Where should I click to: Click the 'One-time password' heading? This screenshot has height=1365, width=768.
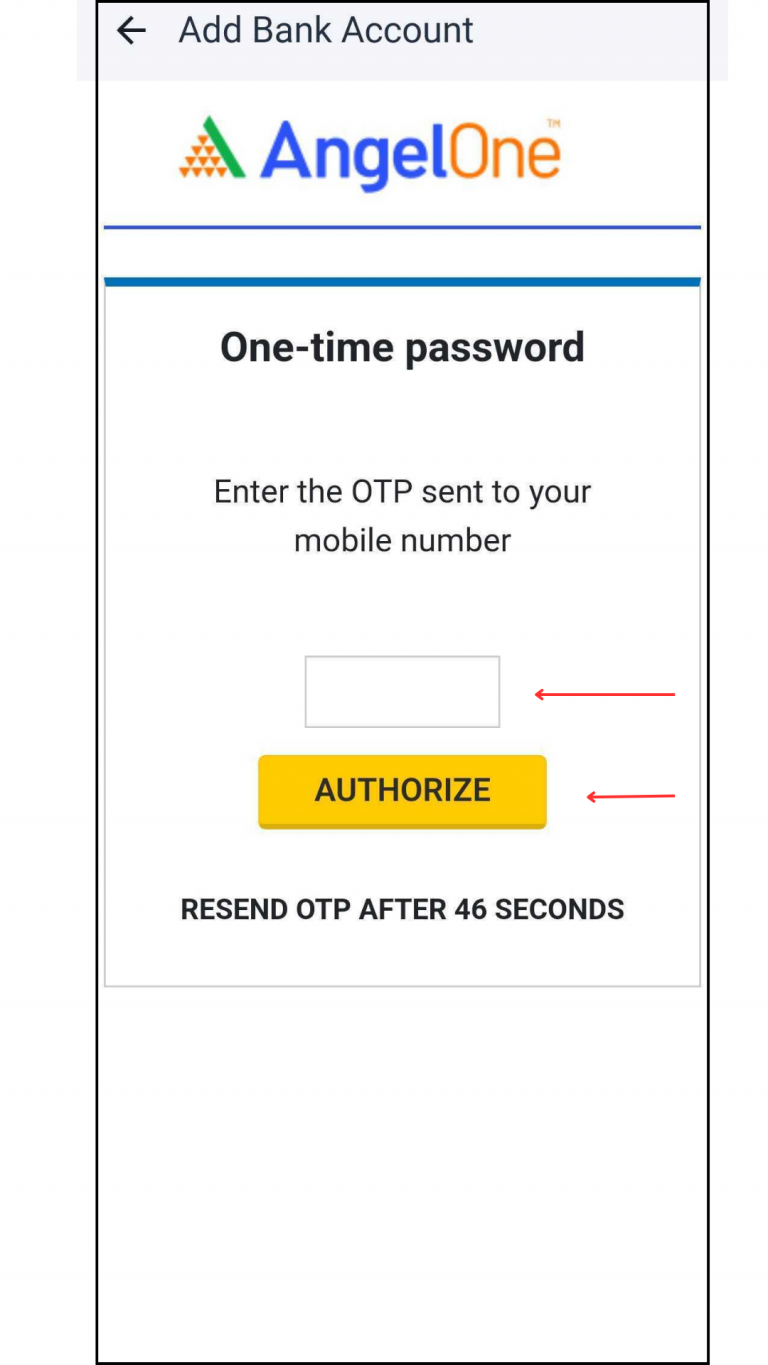pos(402,347)
